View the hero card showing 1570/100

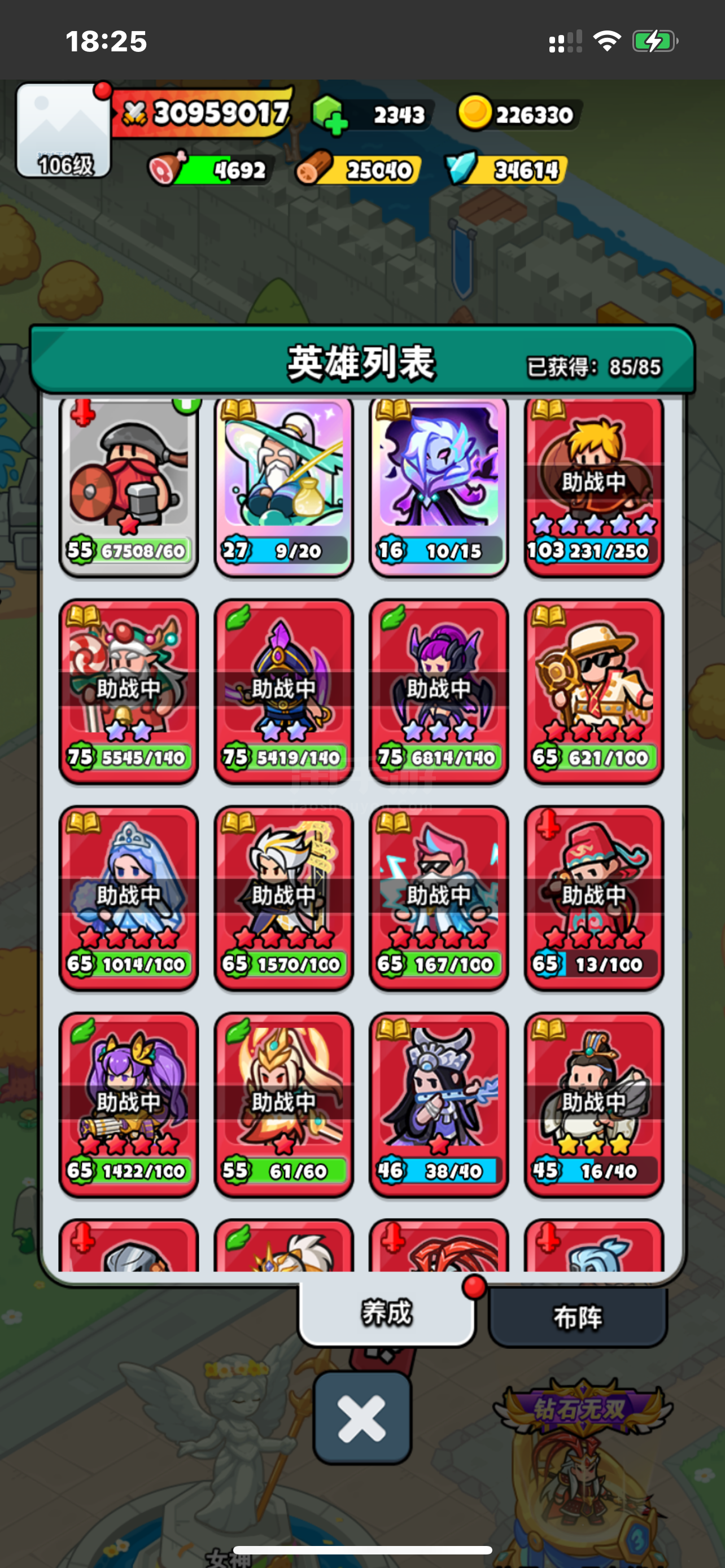283,899
